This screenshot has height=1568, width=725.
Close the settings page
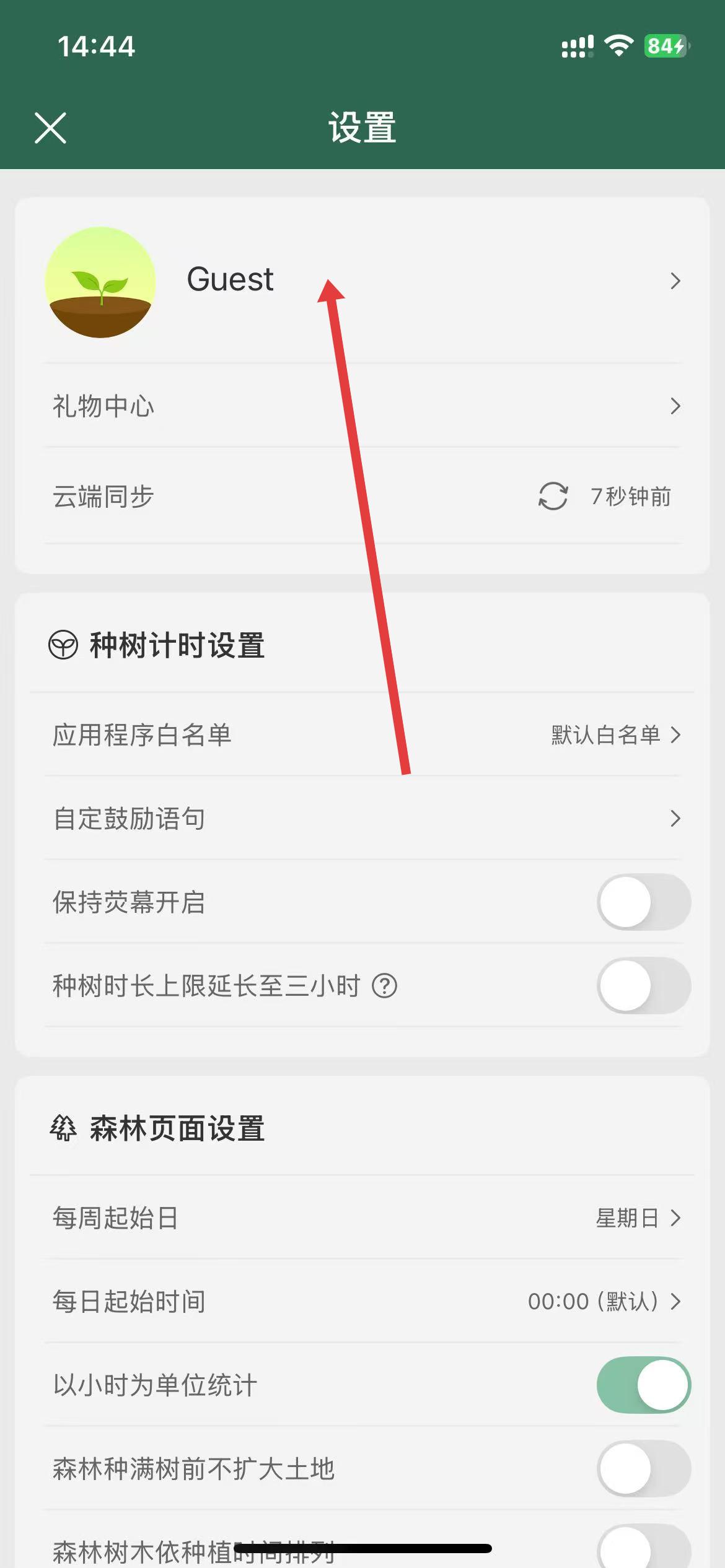[50, 128]
